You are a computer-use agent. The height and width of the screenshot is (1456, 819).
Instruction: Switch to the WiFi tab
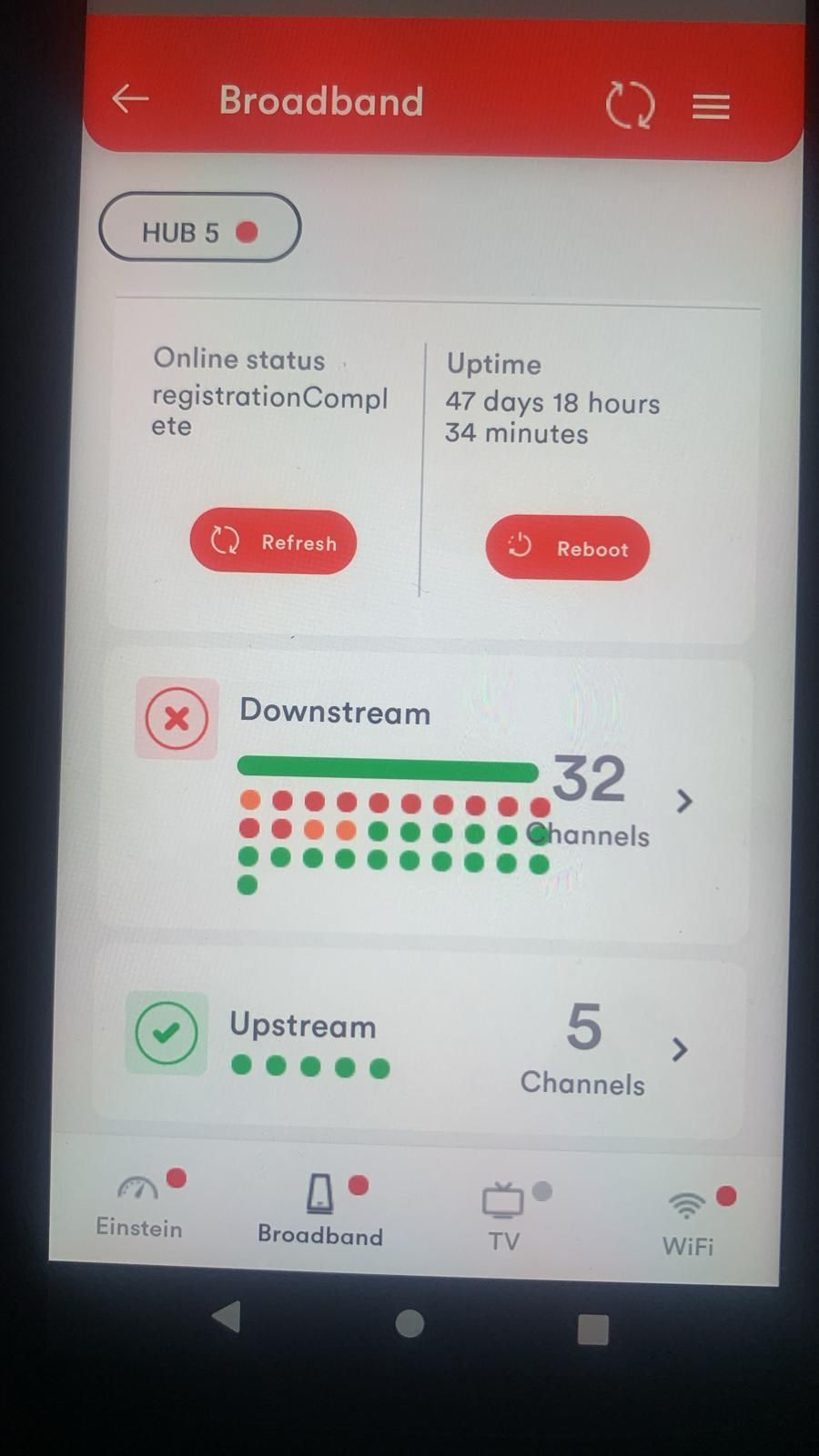688,1221
